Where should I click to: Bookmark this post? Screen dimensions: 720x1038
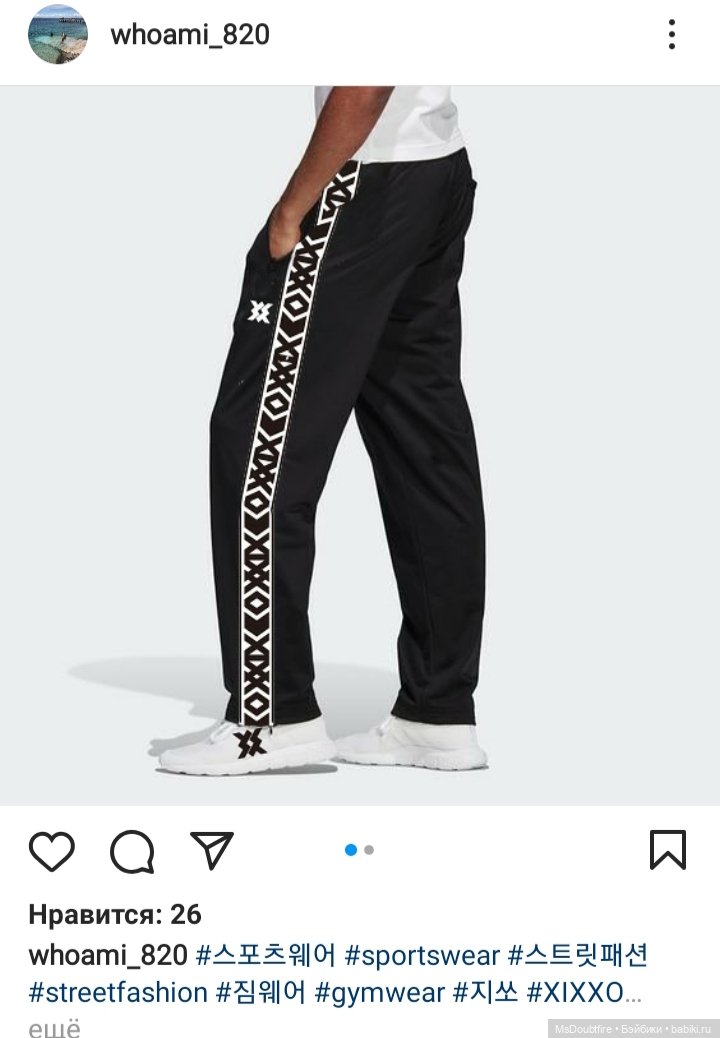(667, 850)
